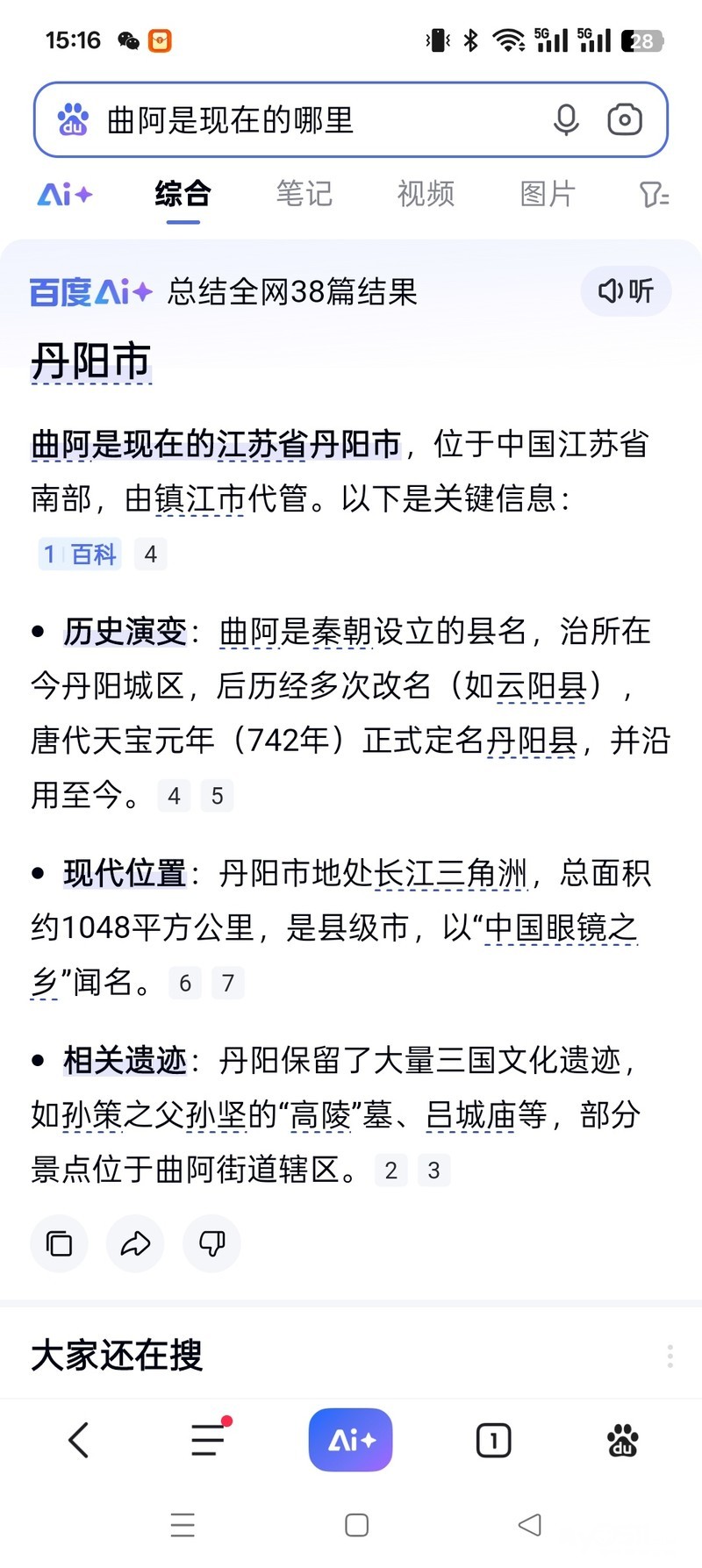Image resolution: width=702 pixels, height=1568 pixels.
Task: Listen to the answer with 听 button
Action: 626,291
